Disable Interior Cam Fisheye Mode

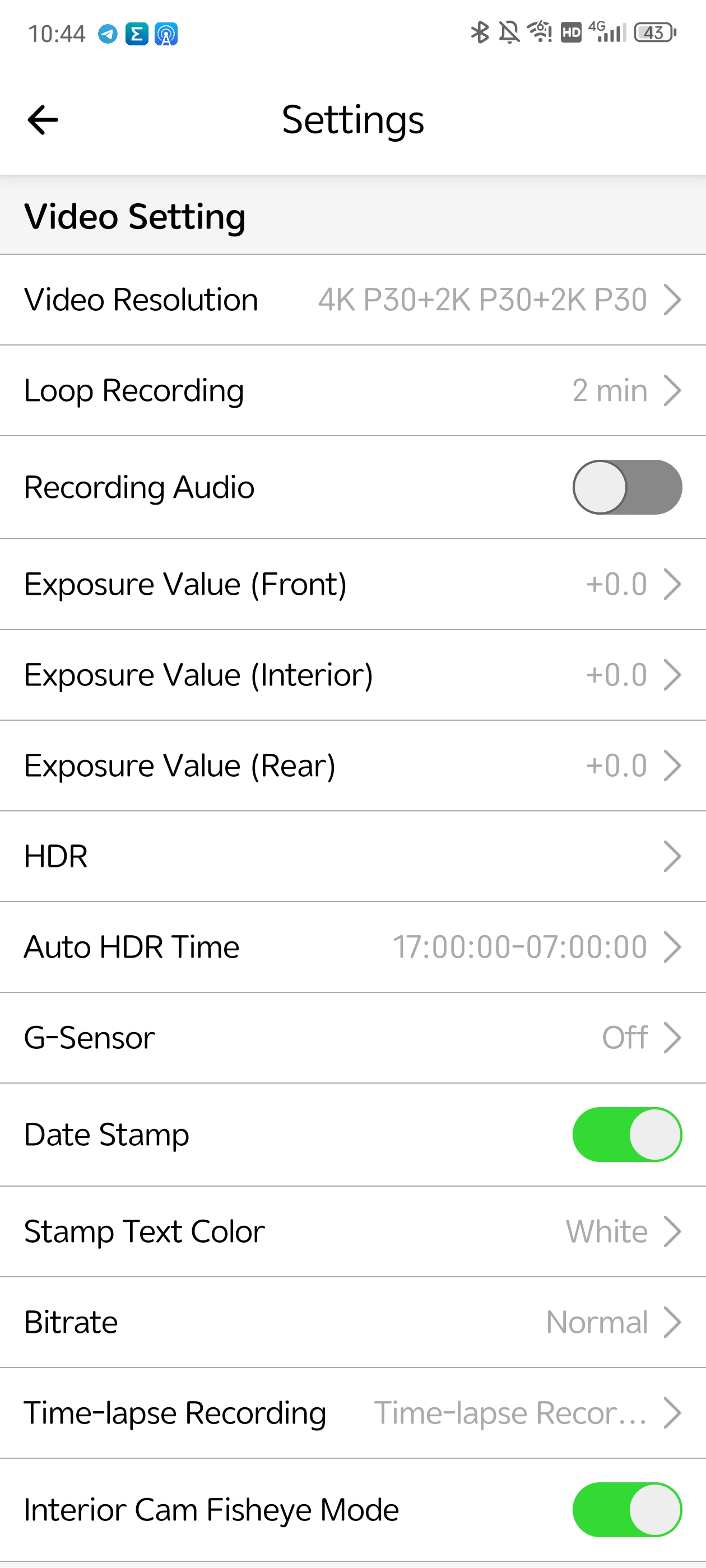(627, 1510)
